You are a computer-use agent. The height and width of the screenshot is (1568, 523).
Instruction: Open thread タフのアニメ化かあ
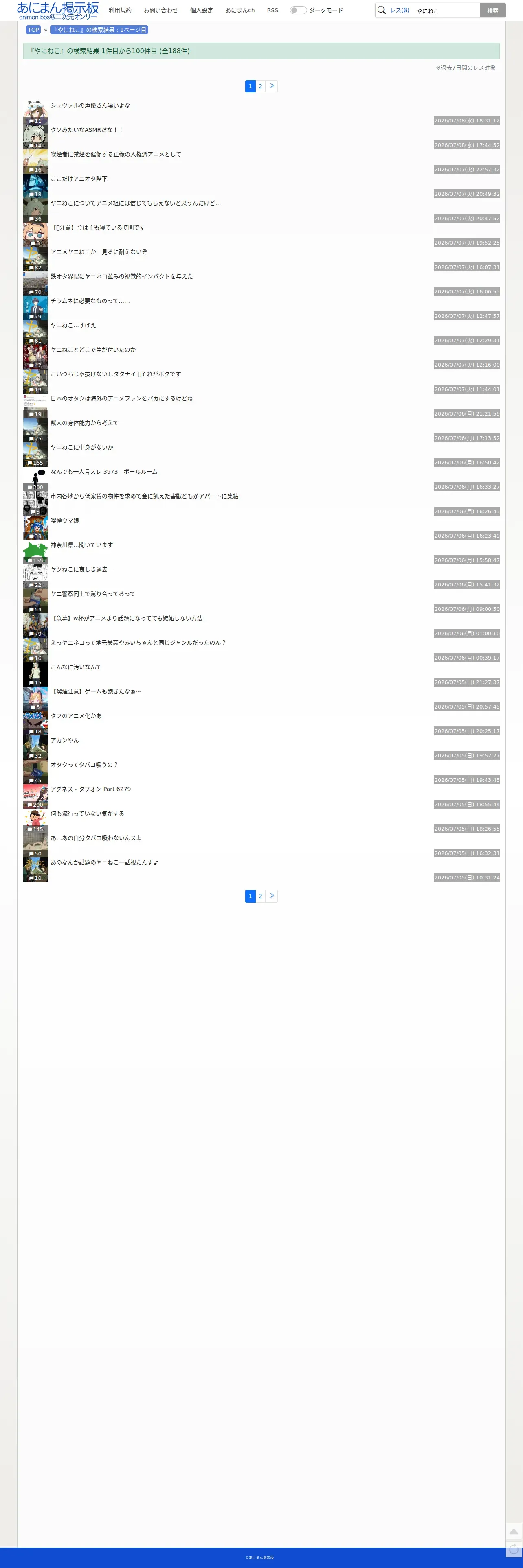point(76,716)
